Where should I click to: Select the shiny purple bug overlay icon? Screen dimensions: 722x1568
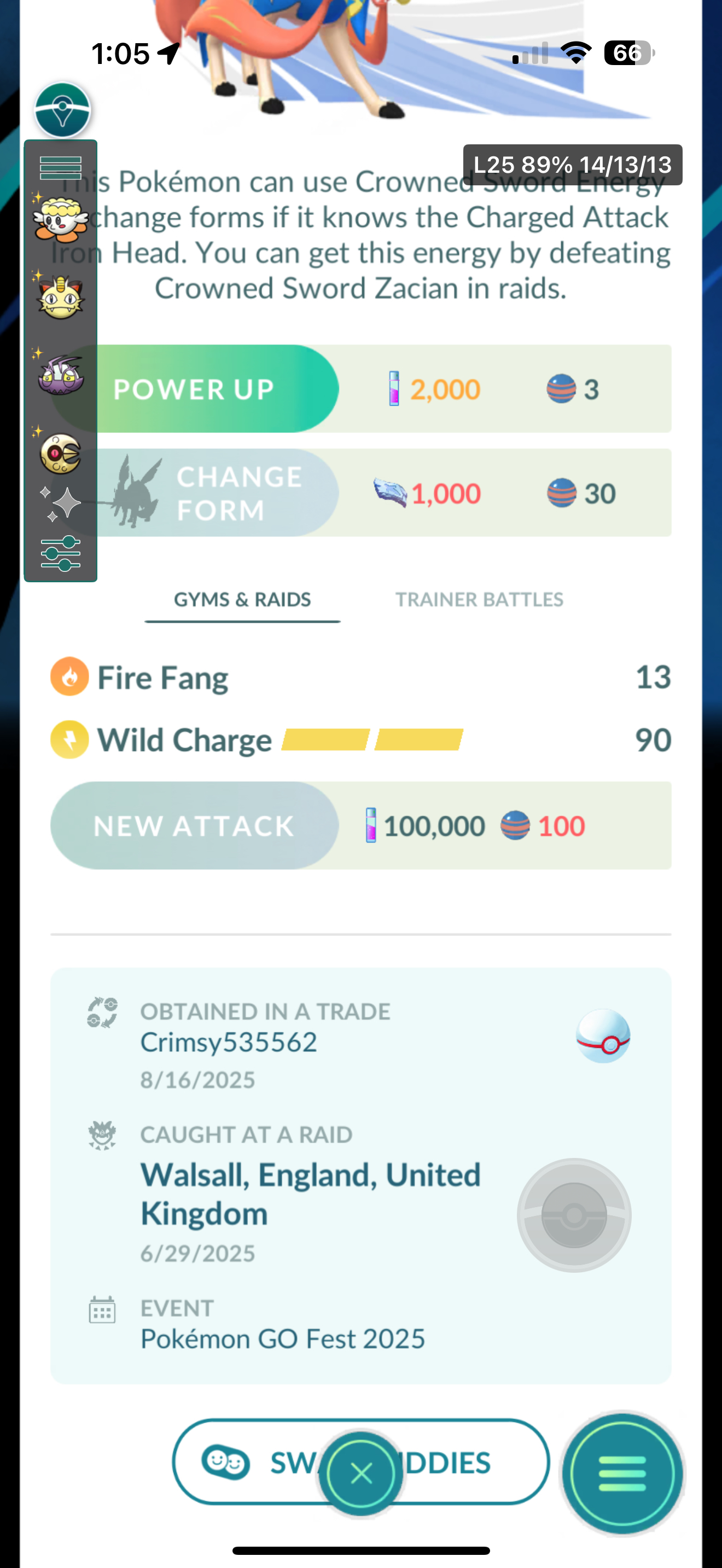click(60, 374)
